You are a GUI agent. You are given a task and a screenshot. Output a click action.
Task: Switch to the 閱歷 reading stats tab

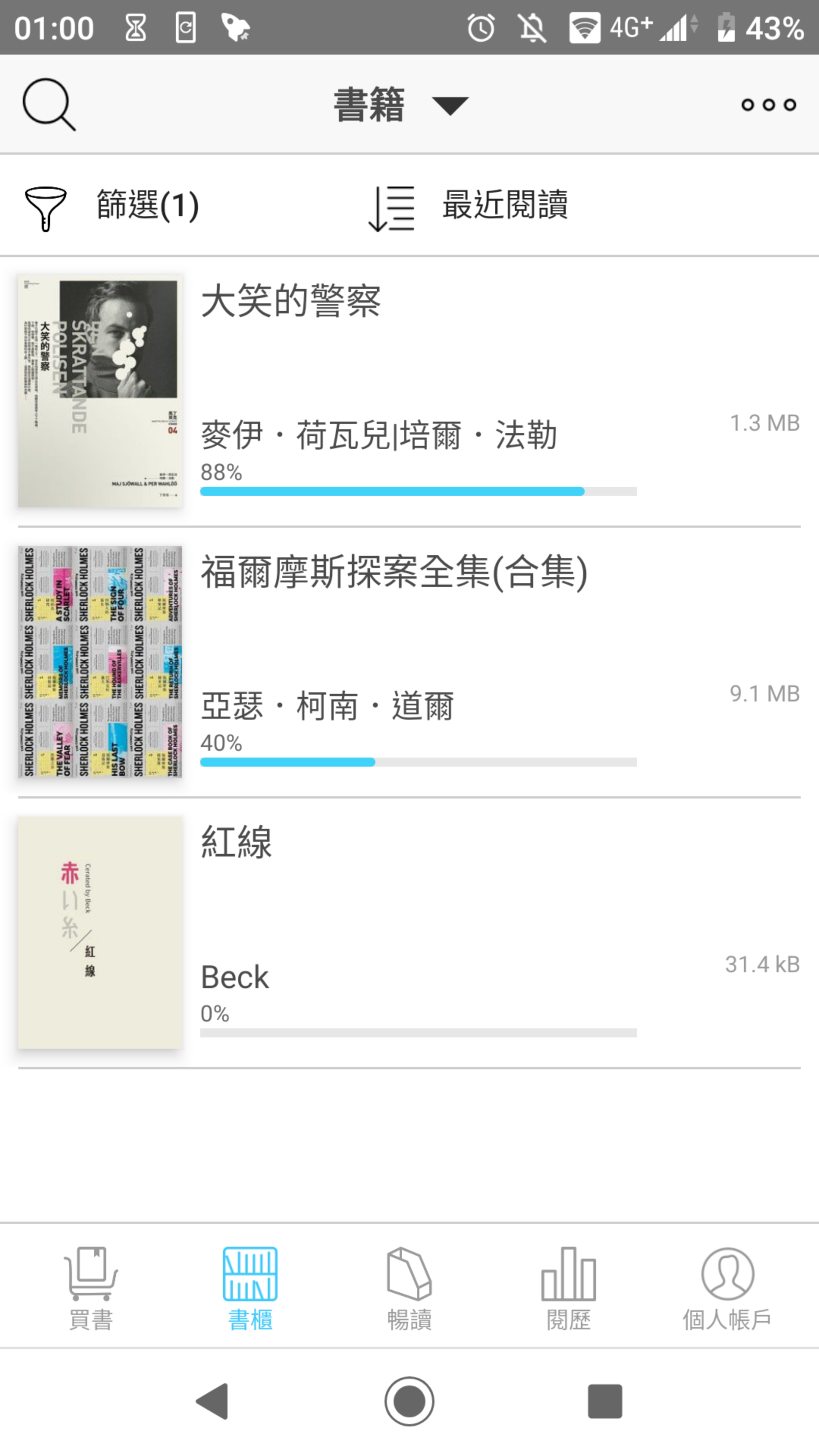pyautogui.click(x=569, y=1289)
